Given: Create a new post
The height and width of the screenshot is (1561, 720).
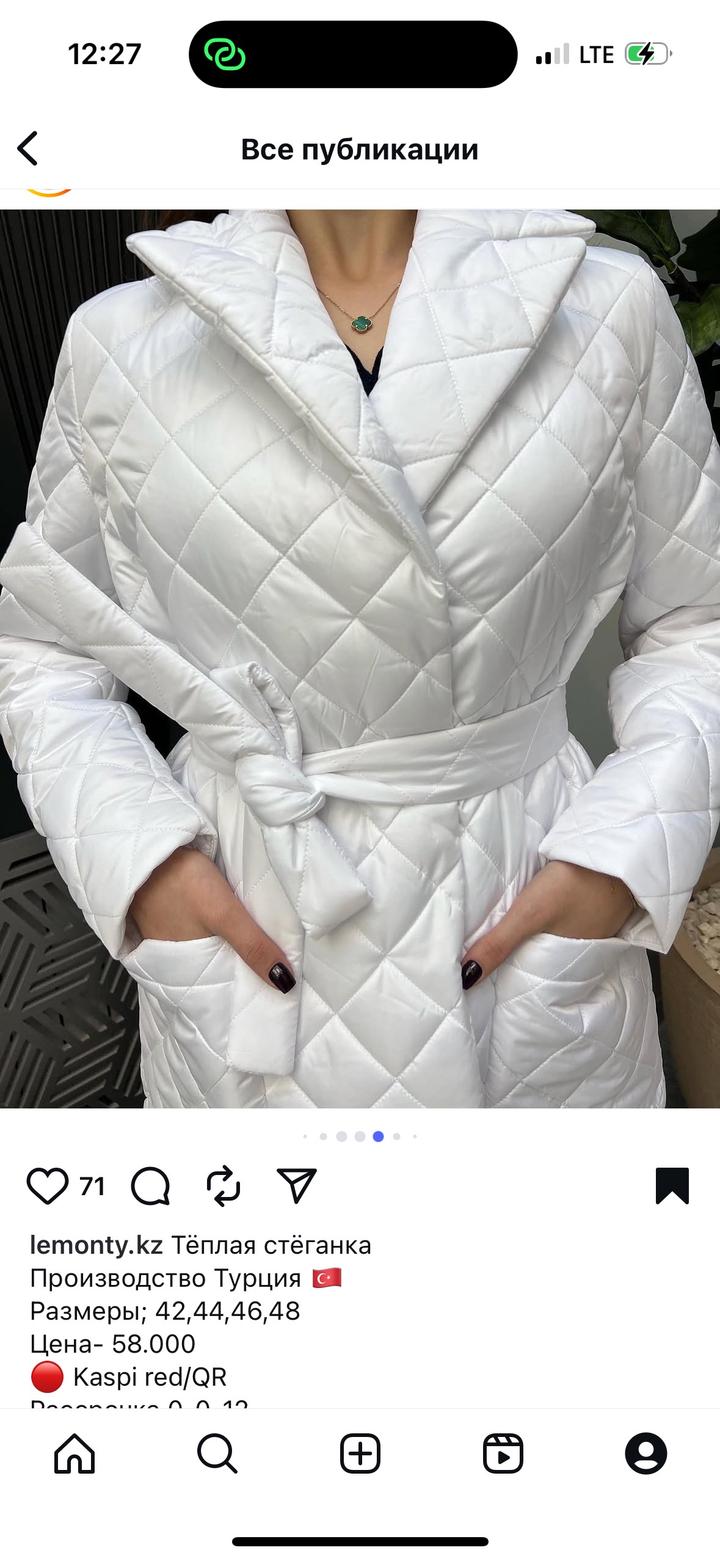Looking at the screenshot, I should 360,1453.
